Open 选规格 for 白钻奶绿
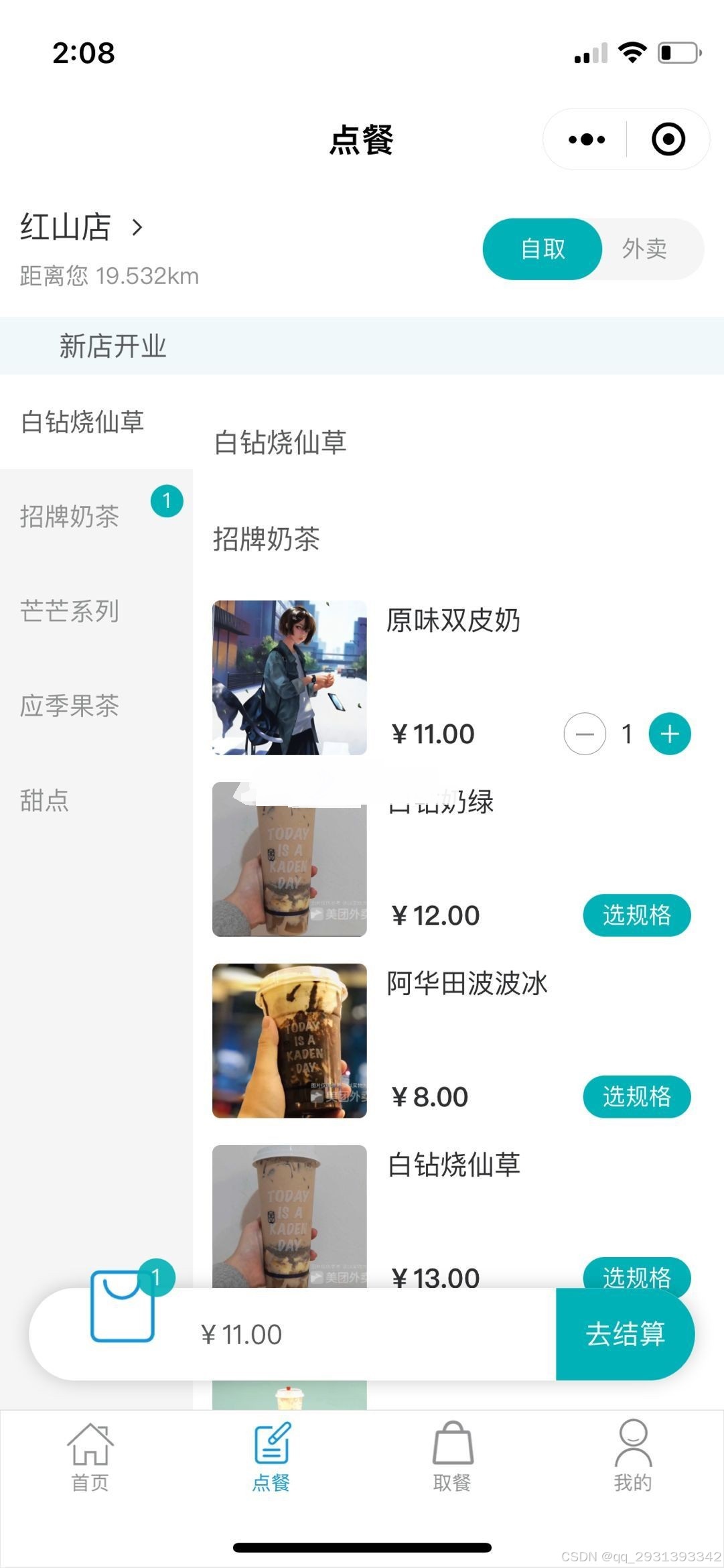The width and height of the screenshot is (724, 1568). [x=637, y=915]
